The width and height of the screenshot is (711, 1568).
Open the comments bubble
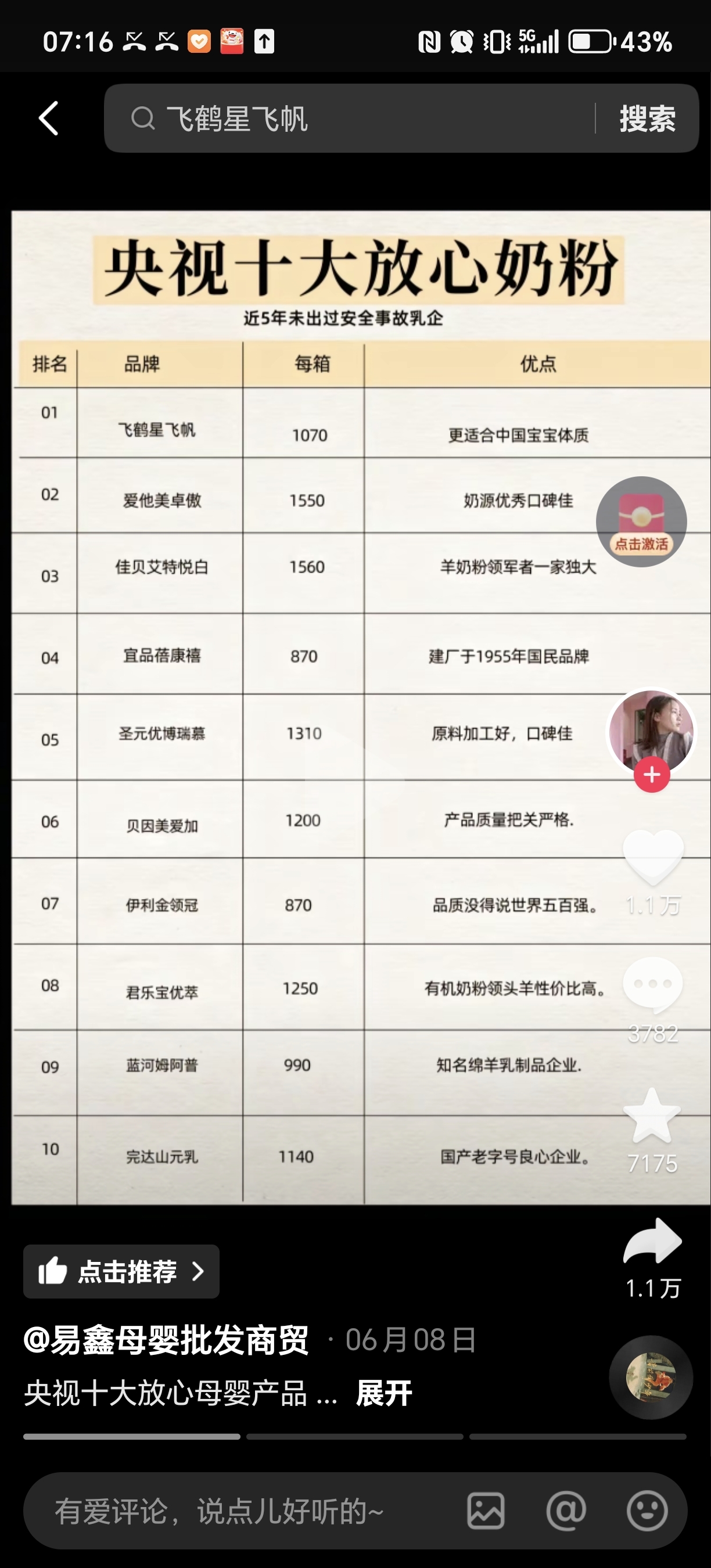click(653, 985)
